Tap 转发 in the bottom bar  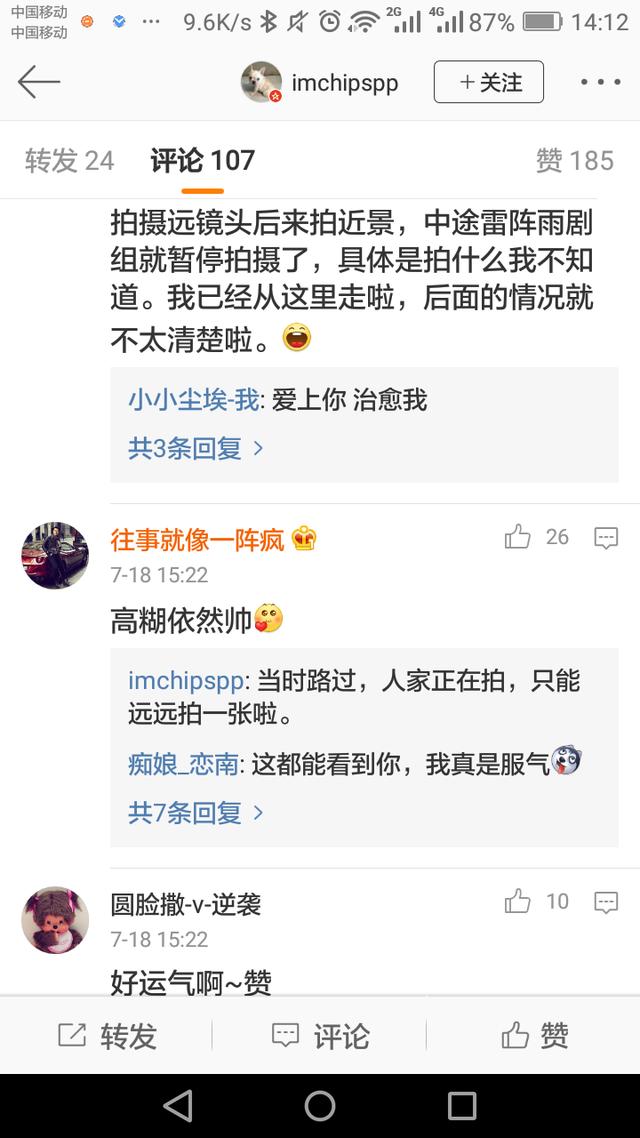(x=107, y=1035)
